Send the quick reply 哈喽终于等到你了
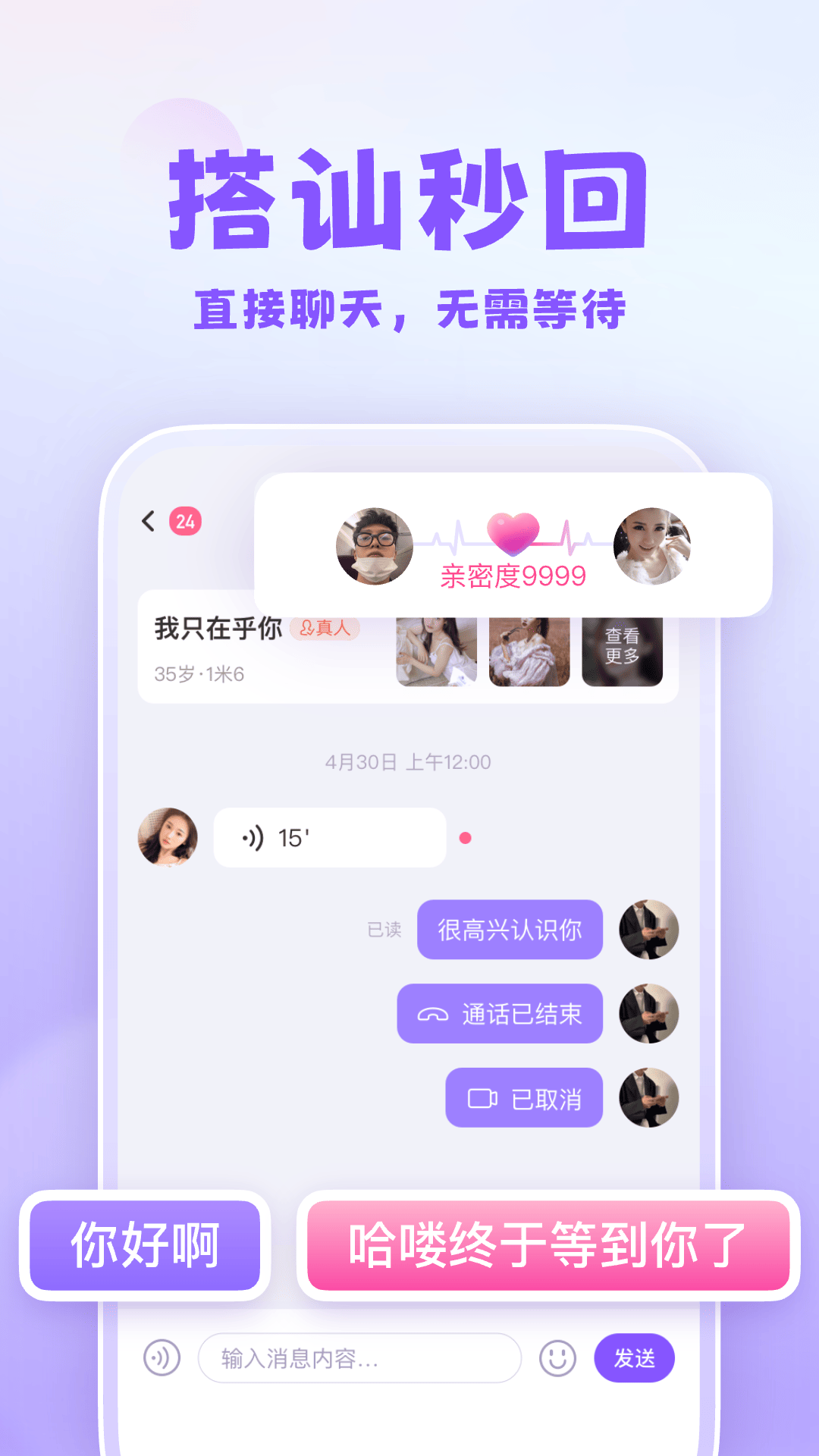 tap(546, 1244)
